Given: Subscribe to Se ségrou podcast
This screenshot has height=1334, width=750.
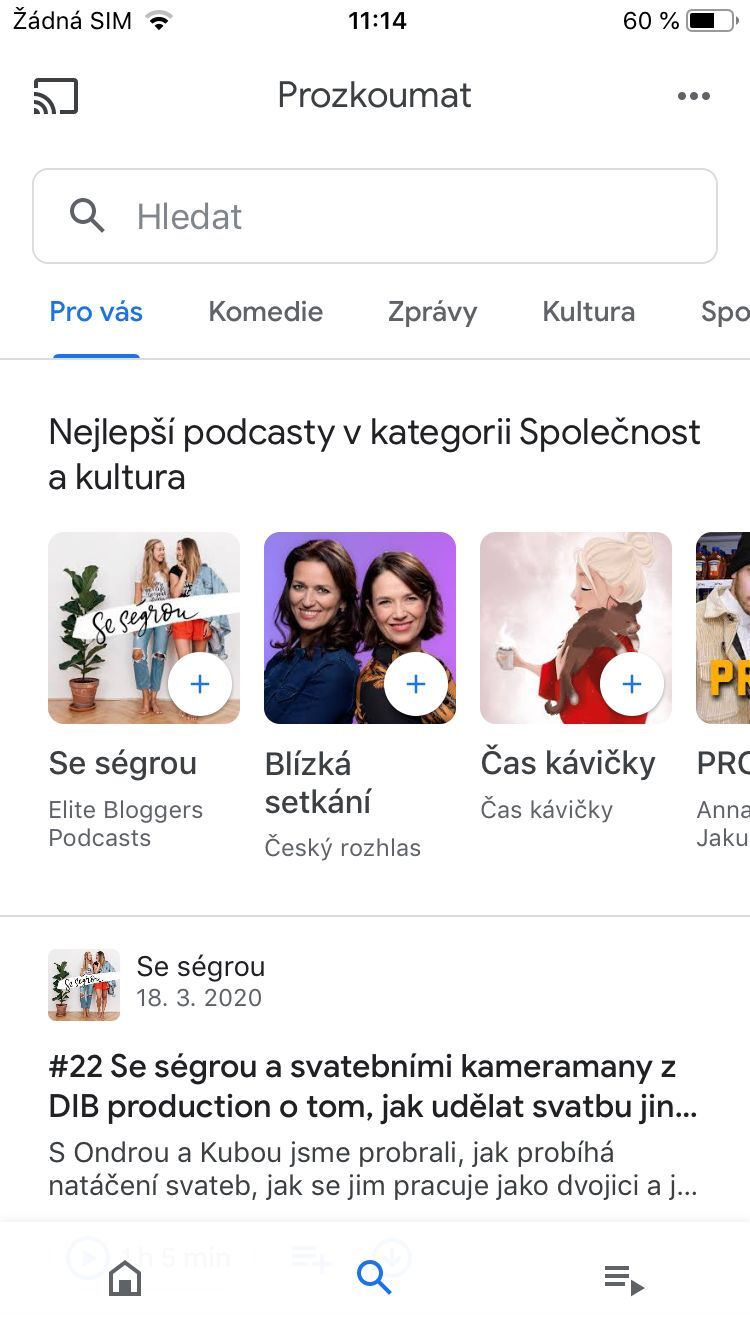Looking at the screenshot, I should (x=200, y=684).
